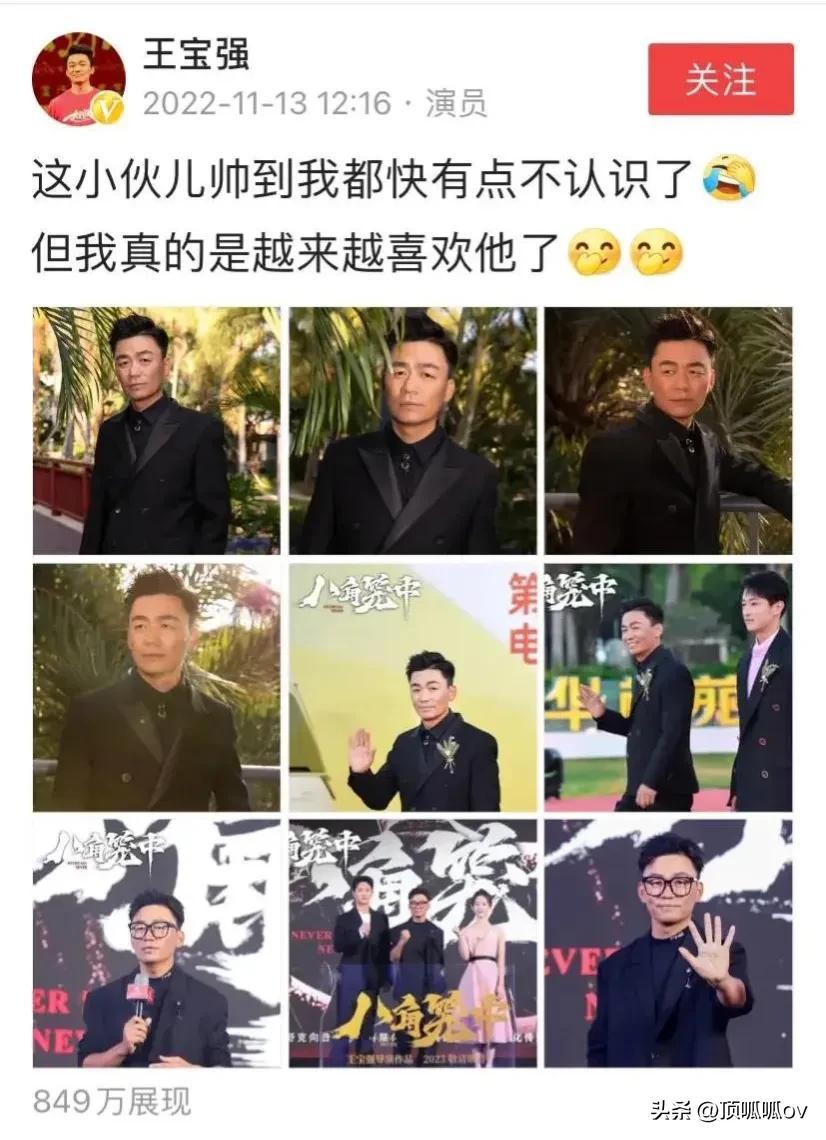The width and height of the screenshot is (826, 1140).
Task: Open the photo of him leaning on a rail
Action: pos(668,431)
